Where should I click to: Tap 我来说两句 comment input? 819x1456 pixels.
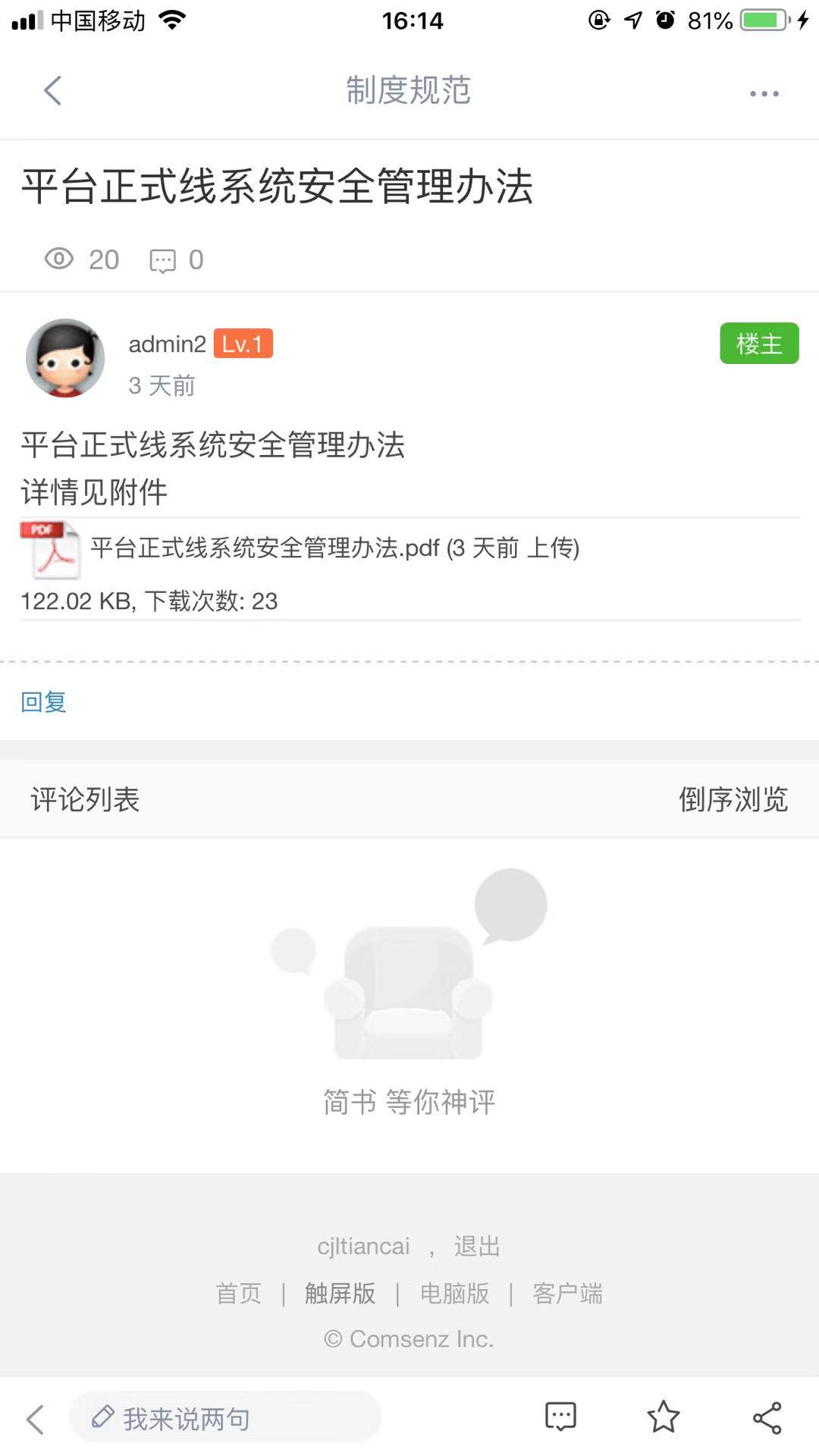click(x=224, y=1417)
